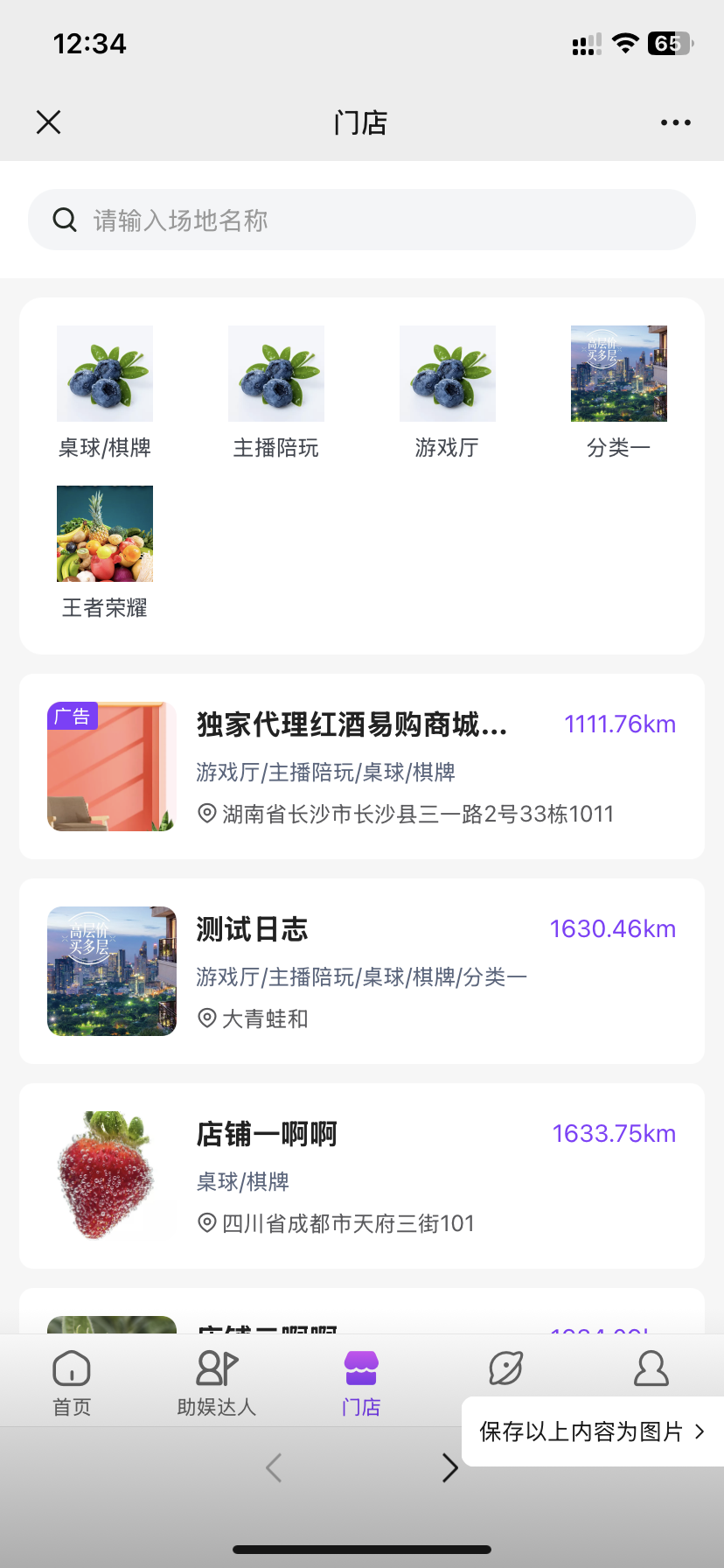Tap the 门店 tab
Image resolution: width=724 pixels, height=1568 pixels.
pyautogui.click(x=361, y=1382)
